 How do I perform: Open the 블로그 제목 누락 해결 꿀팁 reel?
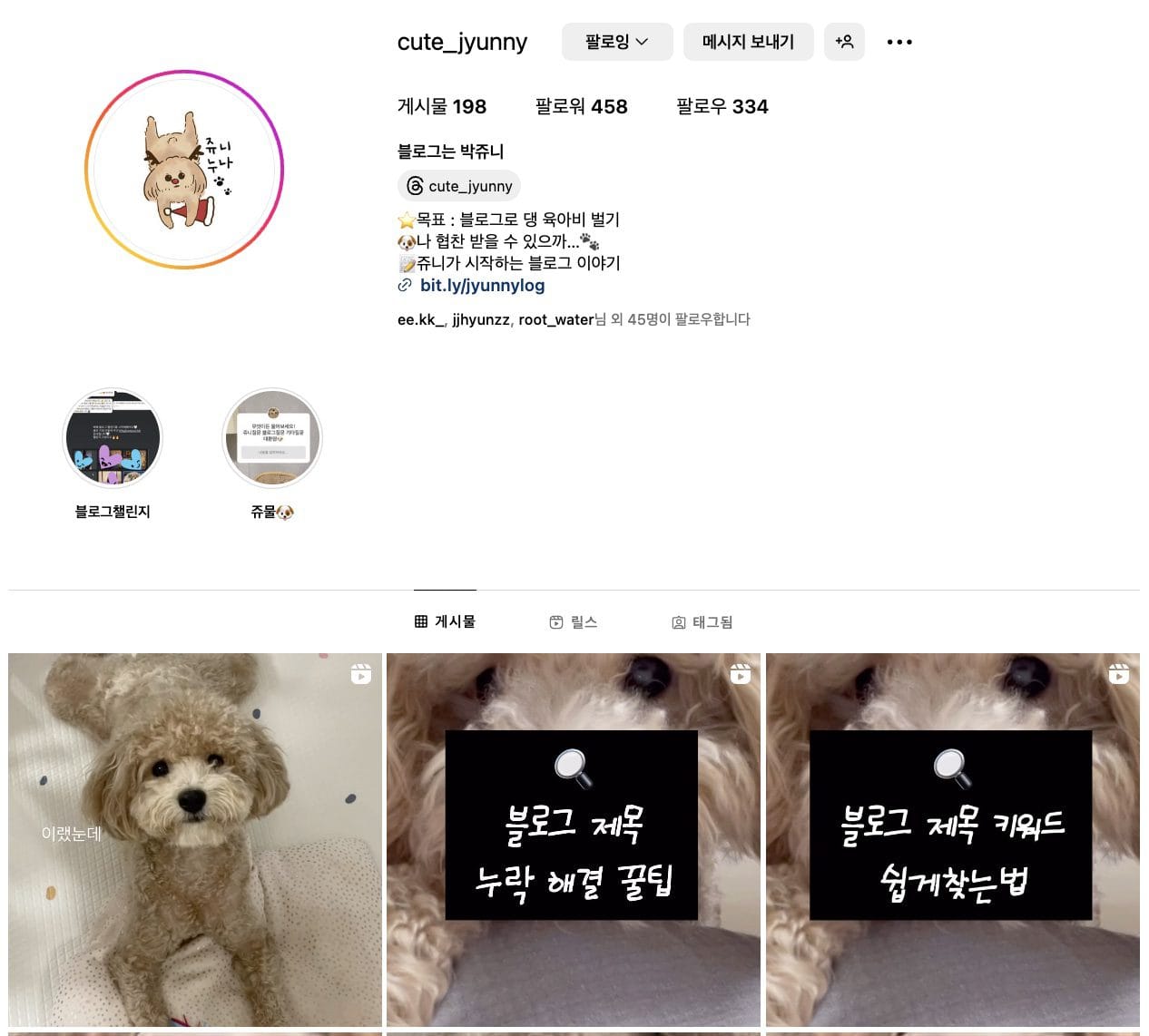click(x=573, y=839)
